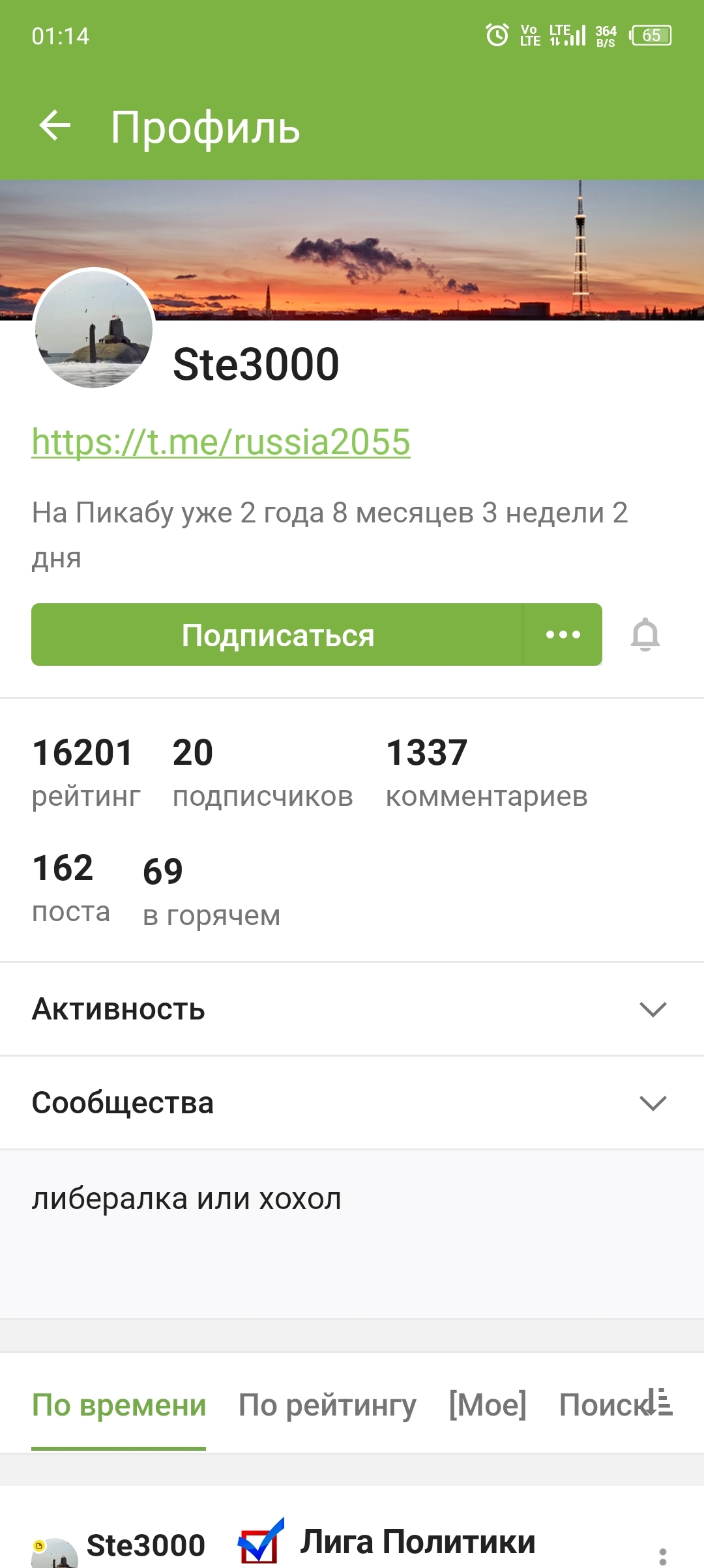Select the [Мое] tab

pyautogui.click(x=488, y=1405)
